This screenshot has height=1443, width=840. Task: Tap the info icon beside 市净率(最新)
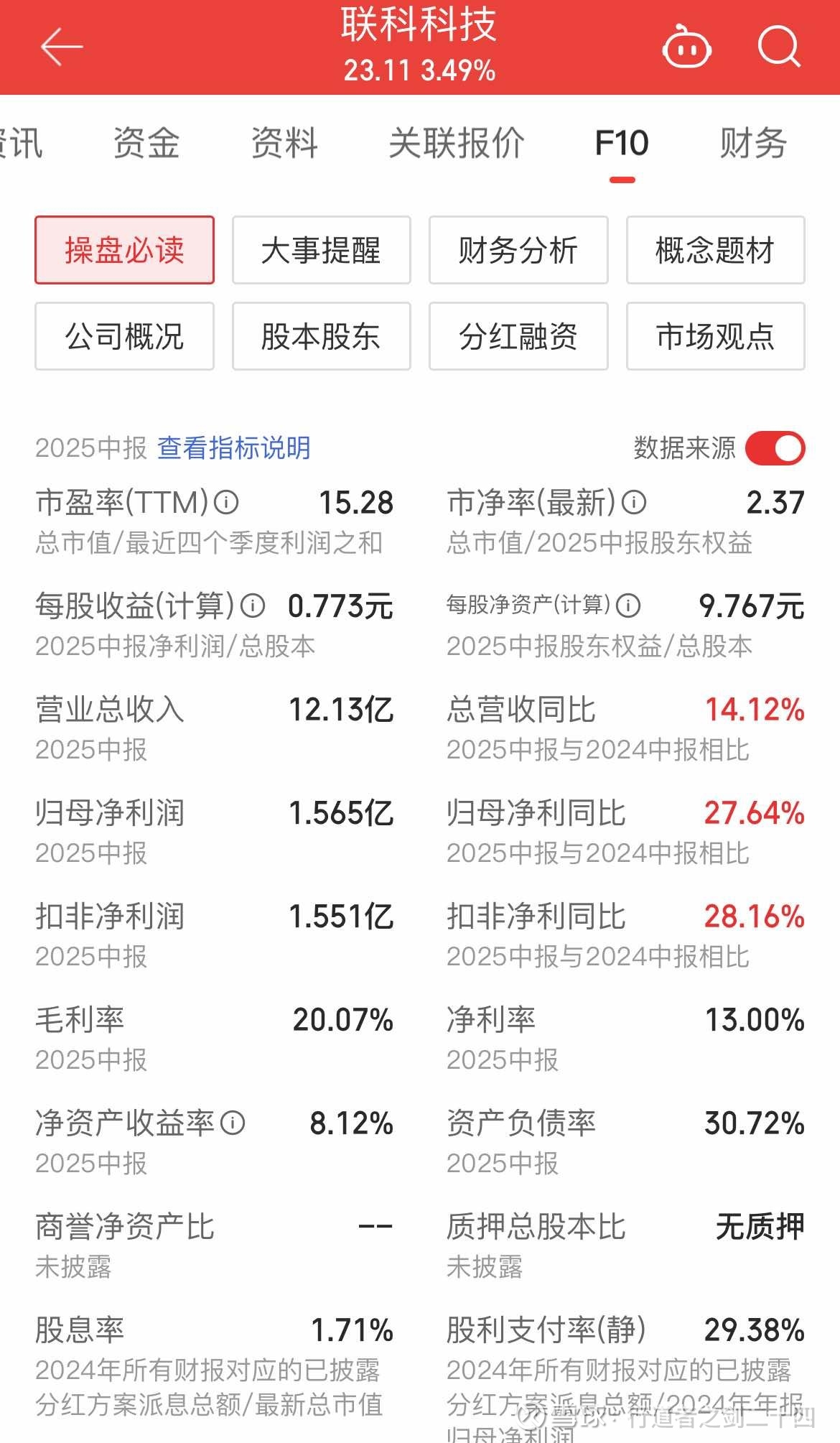click(x=634, y=502)
